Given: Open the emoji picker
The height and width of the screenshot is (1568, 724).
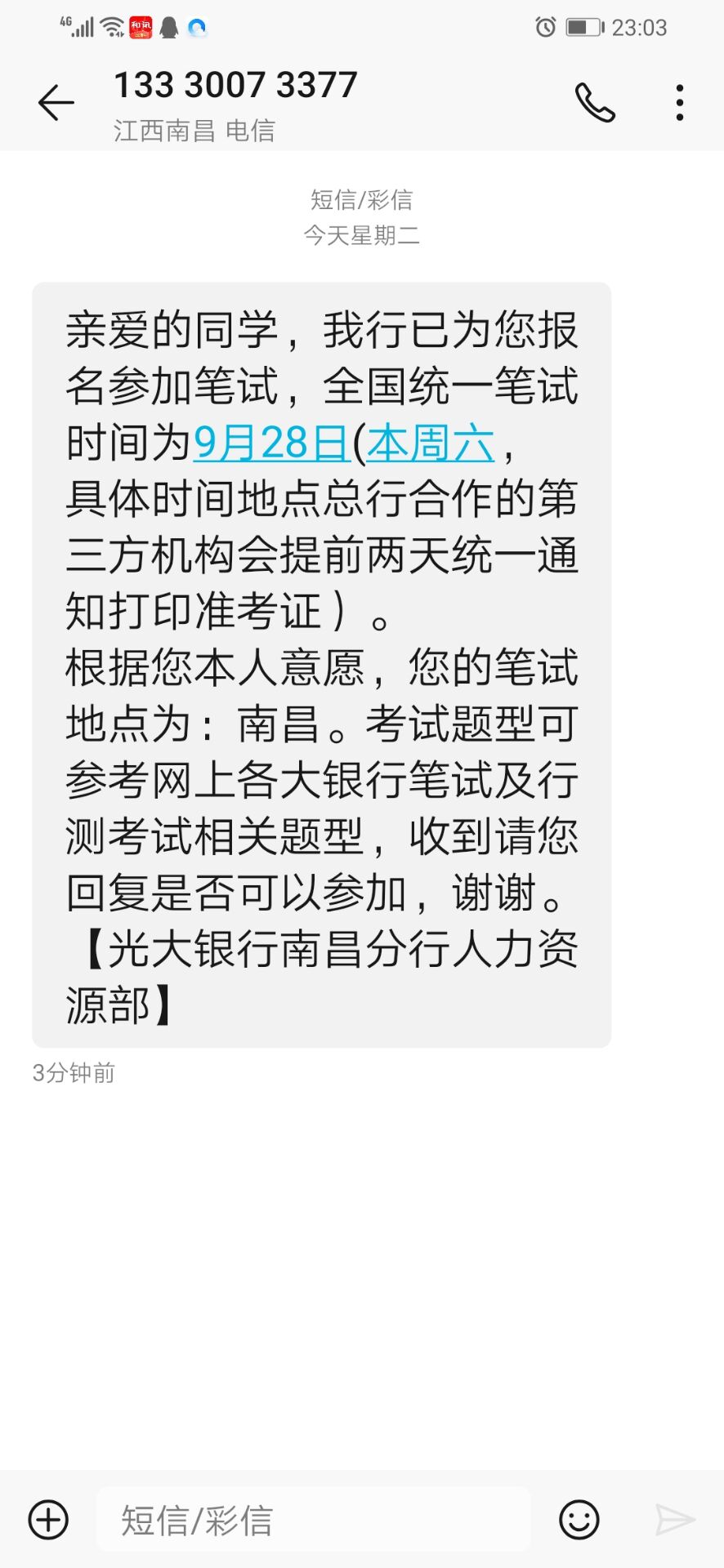Looking at the screenshot, I should click(579, 1520).
